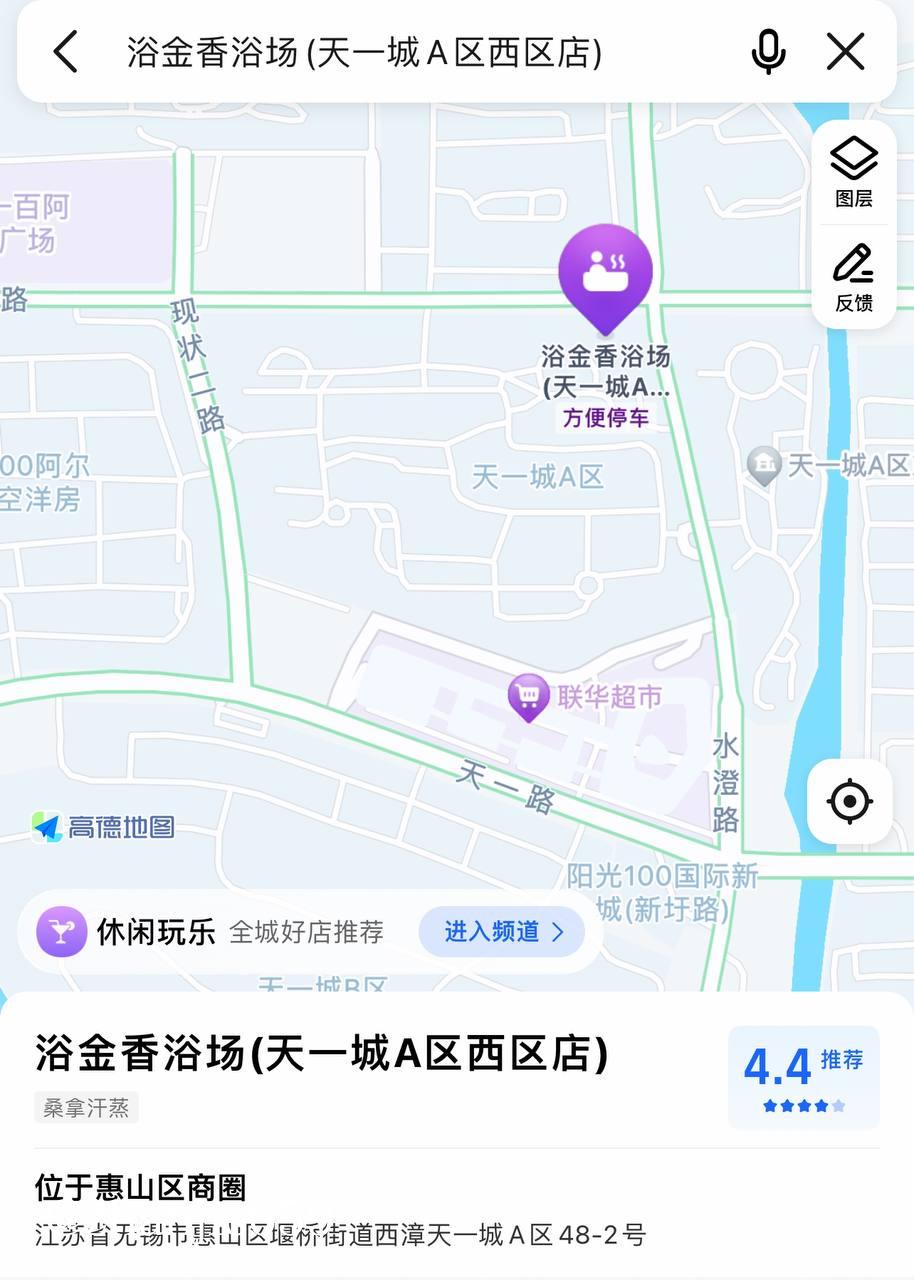
Task: Tap the 联华超市 marker on the map
Action: pos(528,697)
